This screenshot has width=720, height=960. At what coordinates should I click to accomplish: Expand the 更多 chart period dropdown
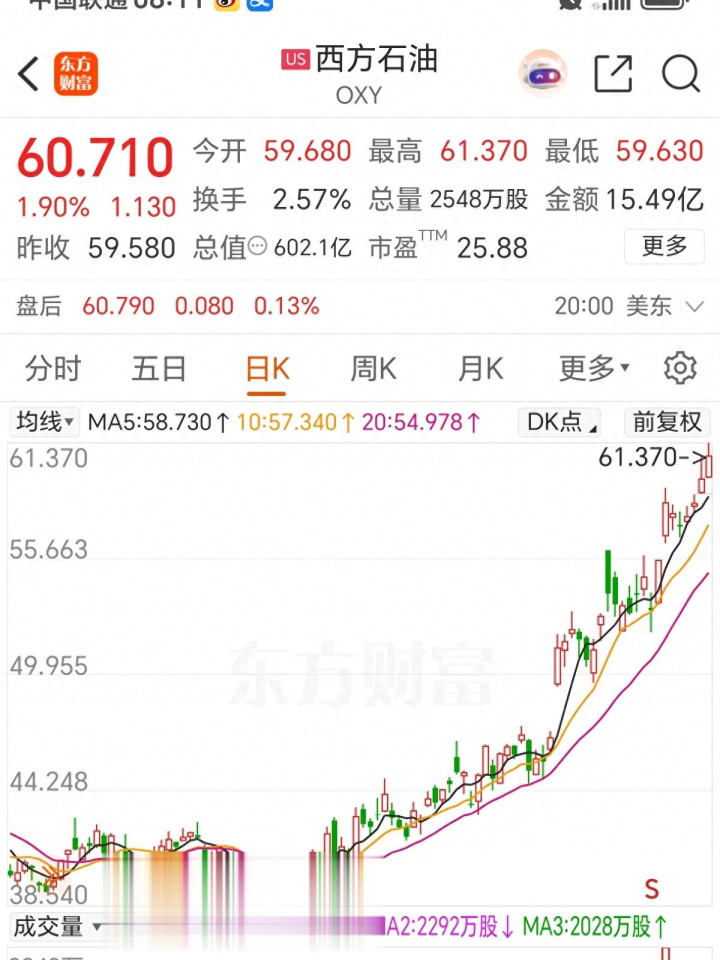pos(594,369)
